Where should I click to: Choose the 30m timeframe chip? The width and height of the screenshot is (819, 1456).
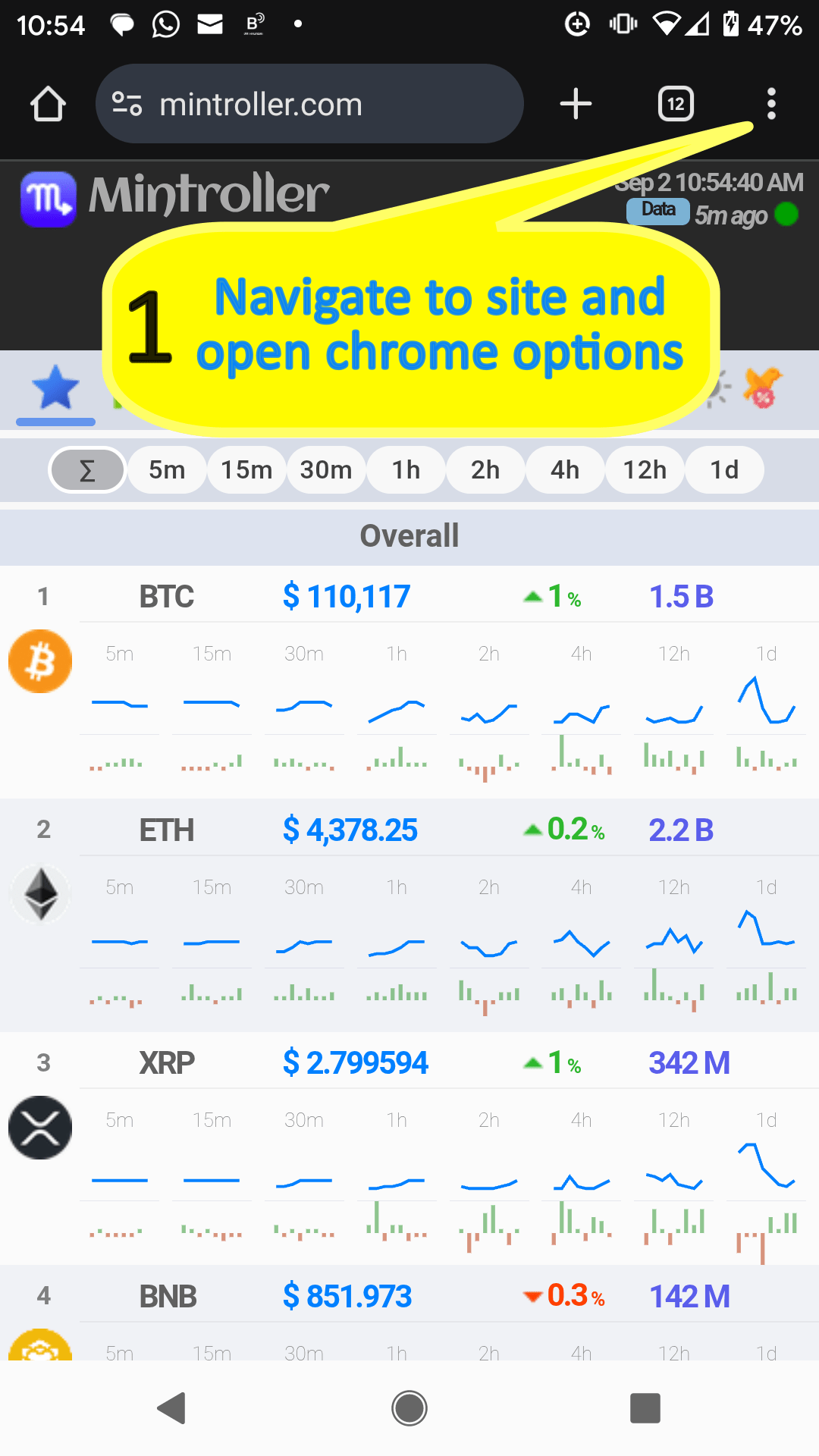pos(326,470)
